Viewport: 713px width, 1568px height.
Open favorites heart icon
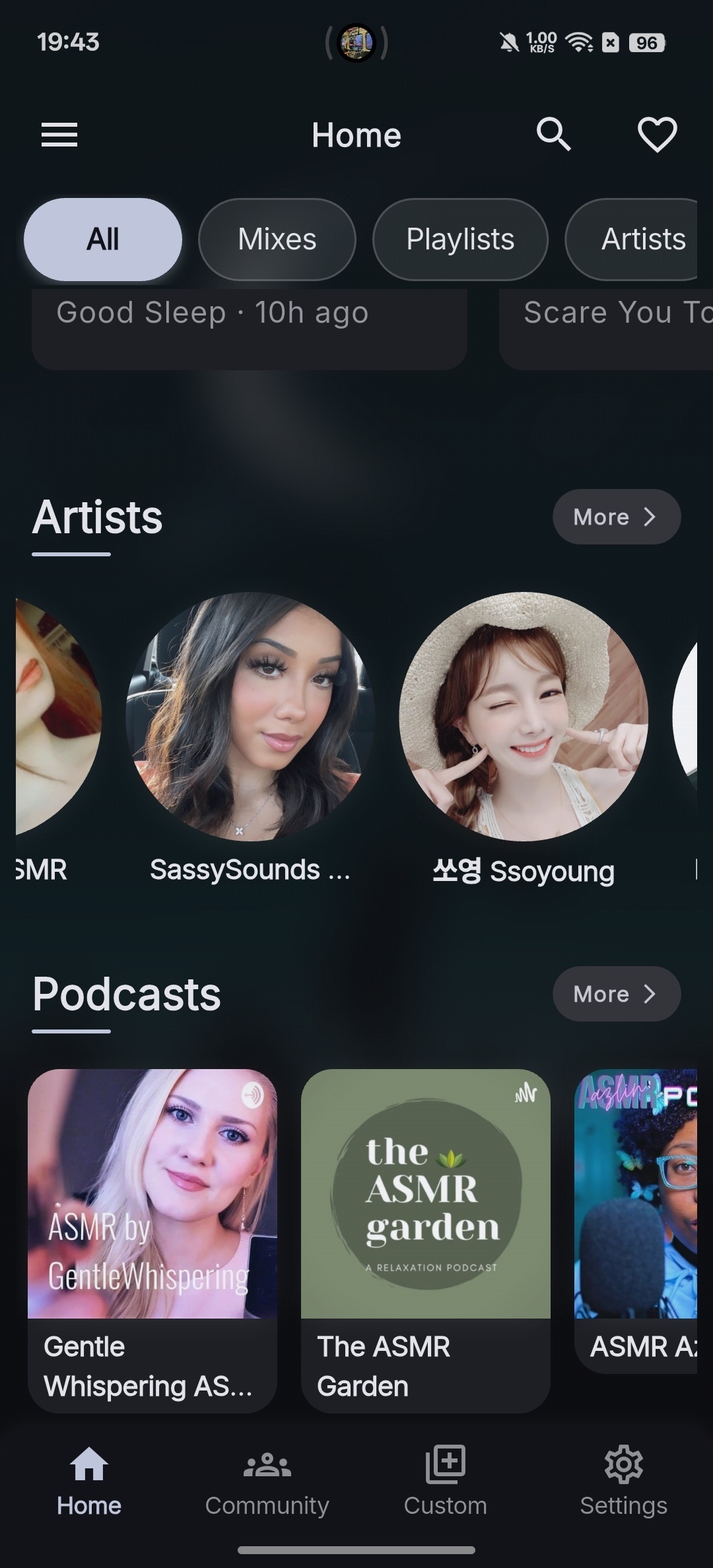tap(657, 135)
